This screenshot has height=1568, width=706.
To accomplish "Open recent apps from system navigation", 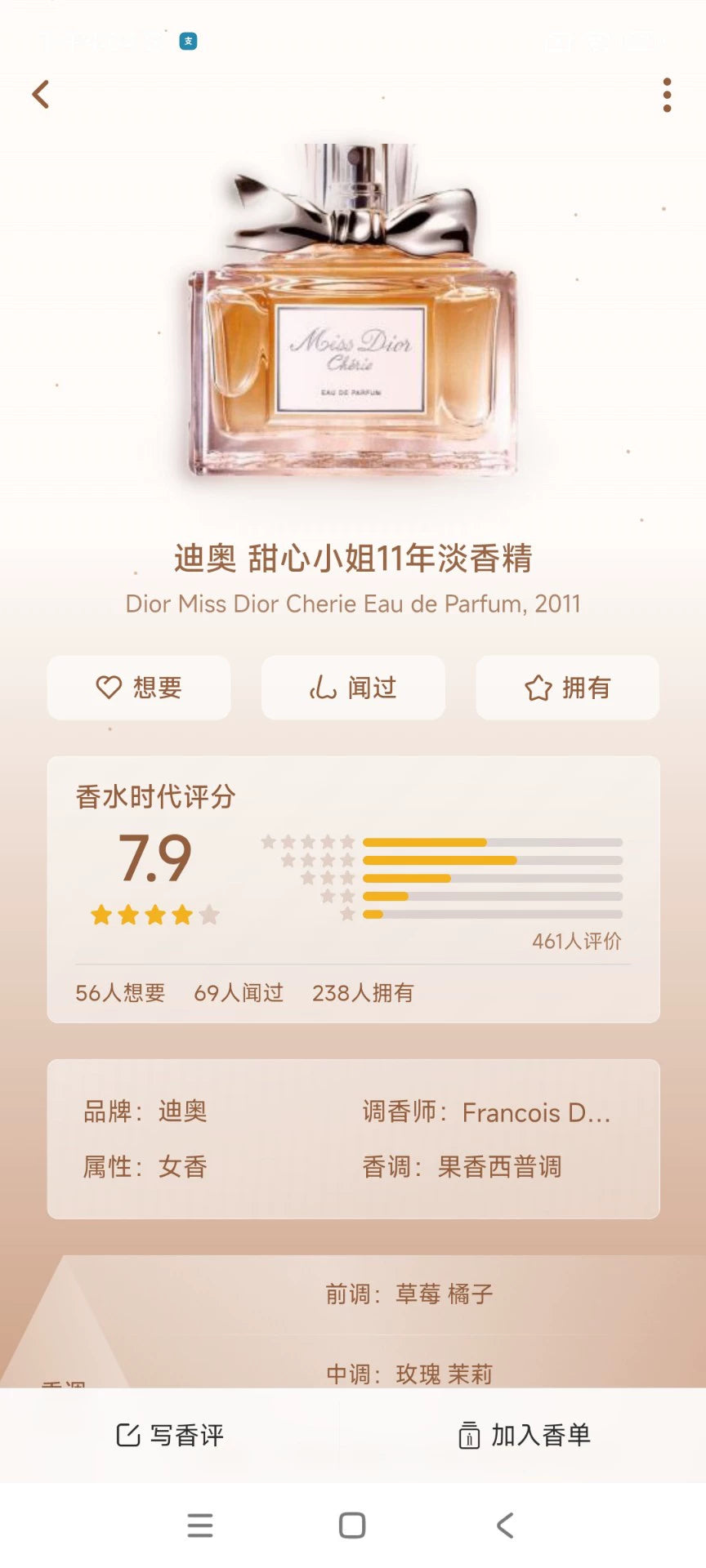I will tap(200, 1526).
